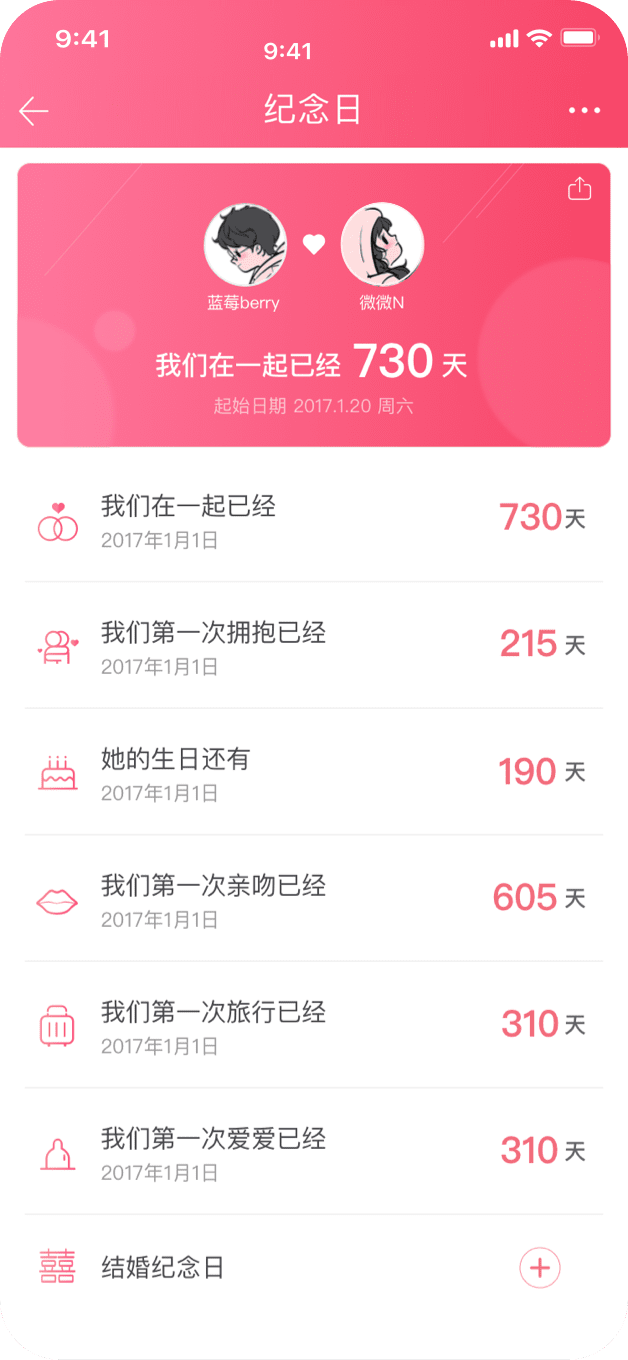Viewport: 628px width, 1360px height.
Task: Open 微微N's avatar
Action: [x=382, y=245]
